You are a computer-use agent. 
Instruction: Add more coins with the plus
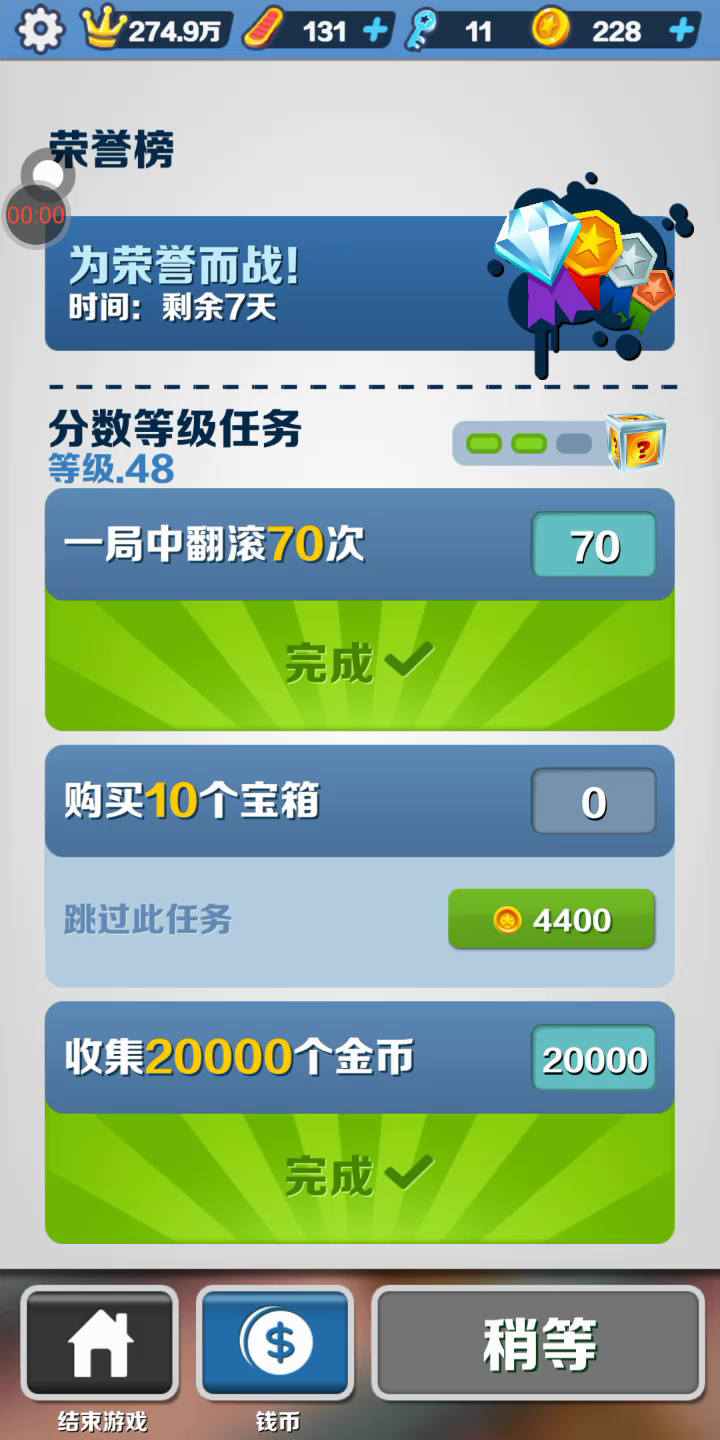point(682,30)
